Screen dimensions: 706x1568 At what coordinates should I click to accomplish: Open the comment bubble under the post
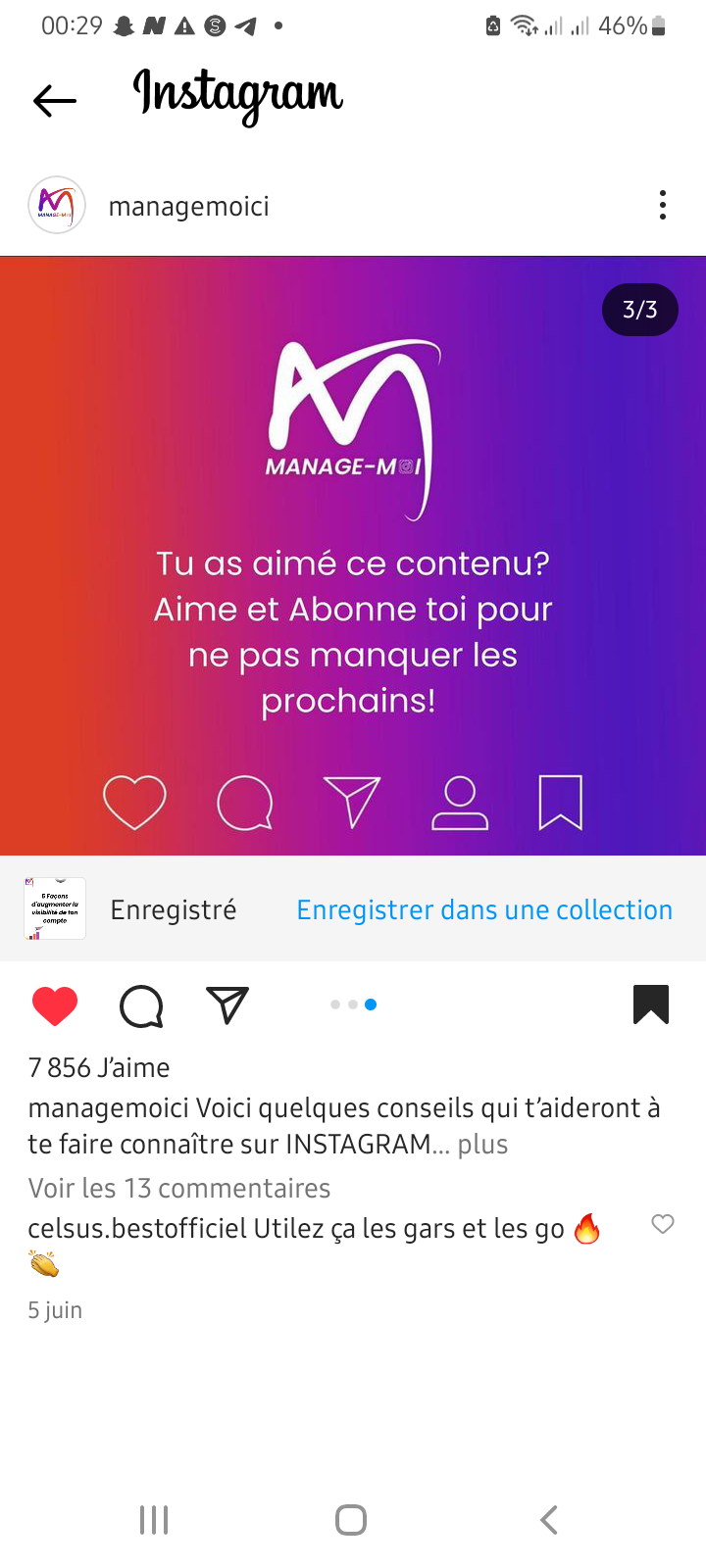tap(141, 1005)
